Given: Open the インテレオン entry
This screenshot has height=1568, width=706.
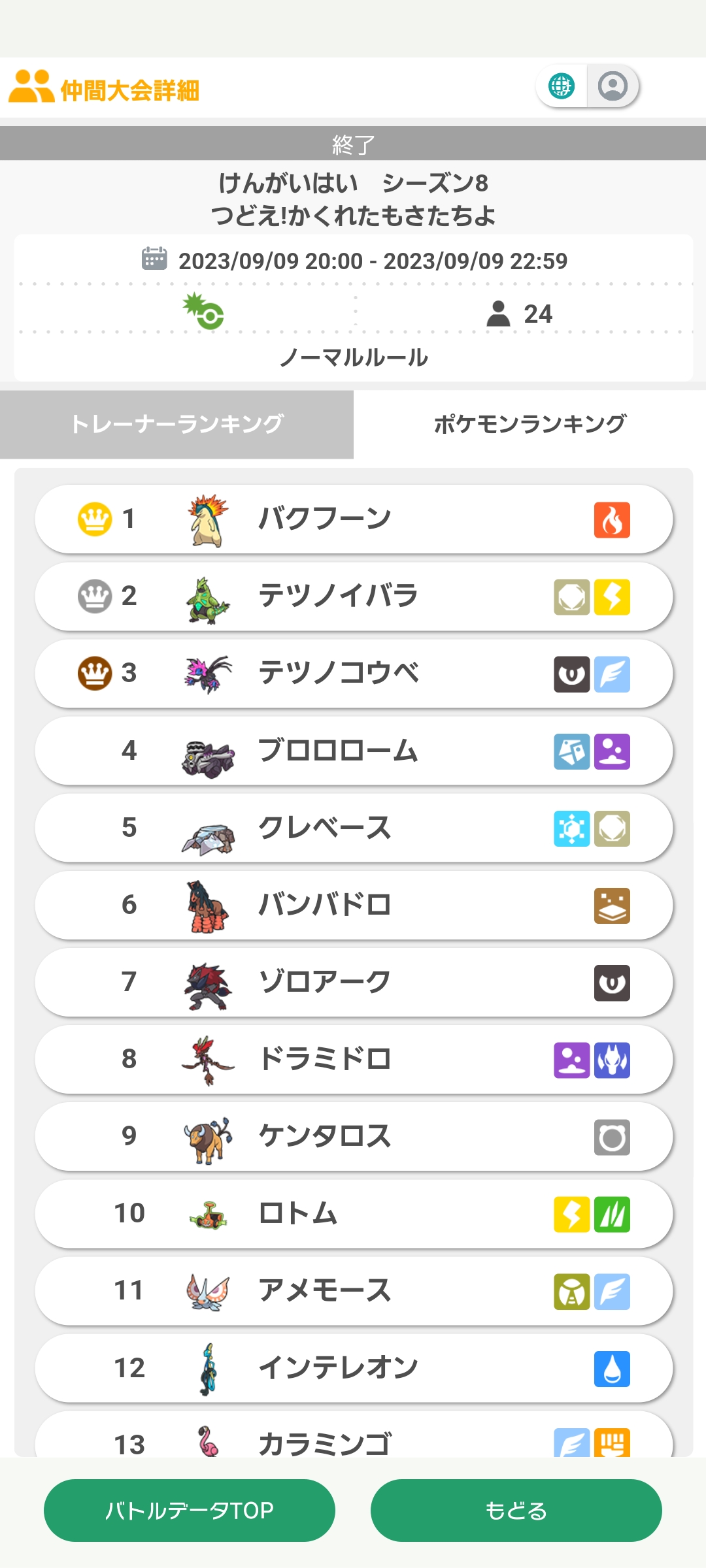Looking at the screenshot, I should point(353,1367).
